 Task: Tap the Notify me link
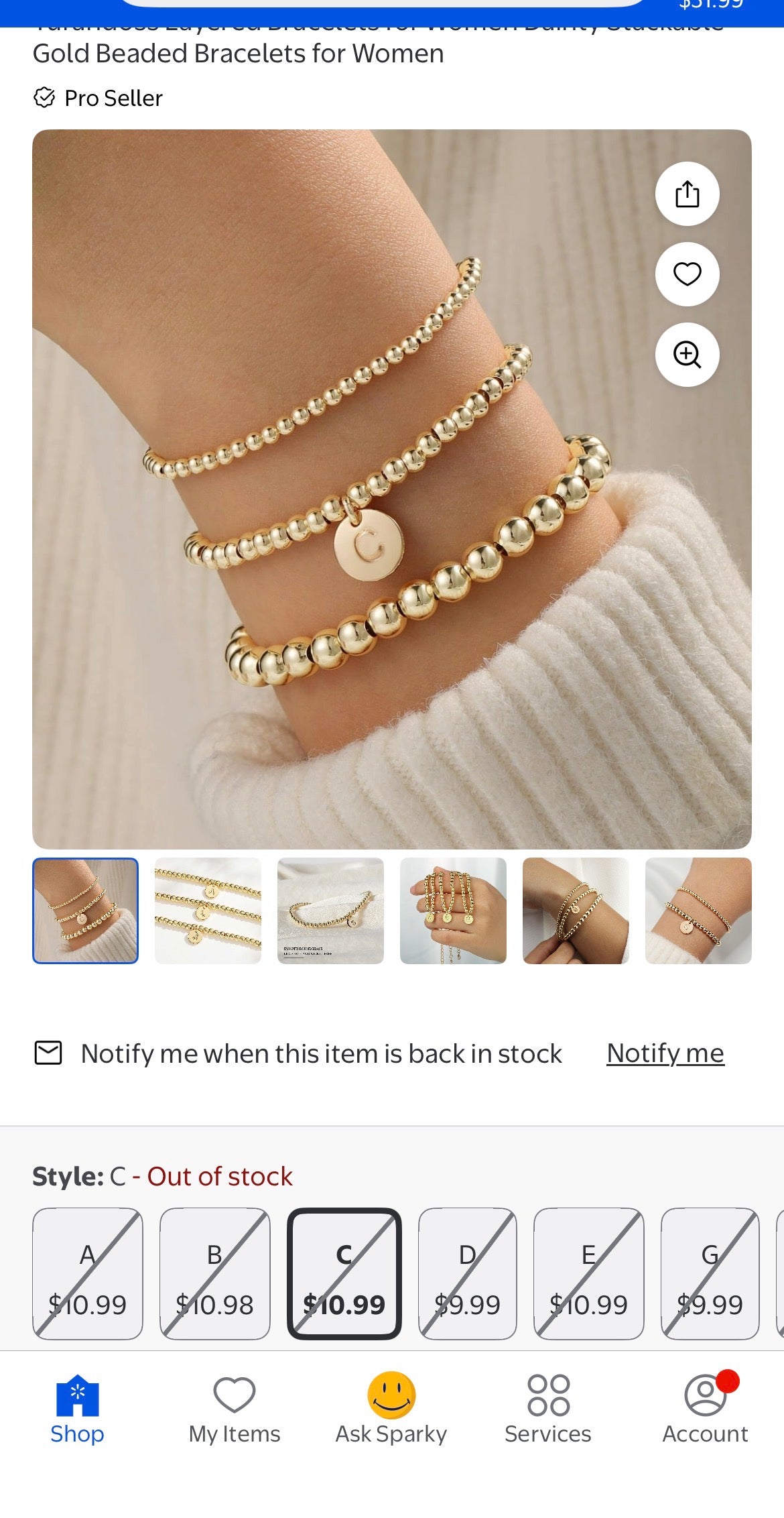click(665, 1053)
